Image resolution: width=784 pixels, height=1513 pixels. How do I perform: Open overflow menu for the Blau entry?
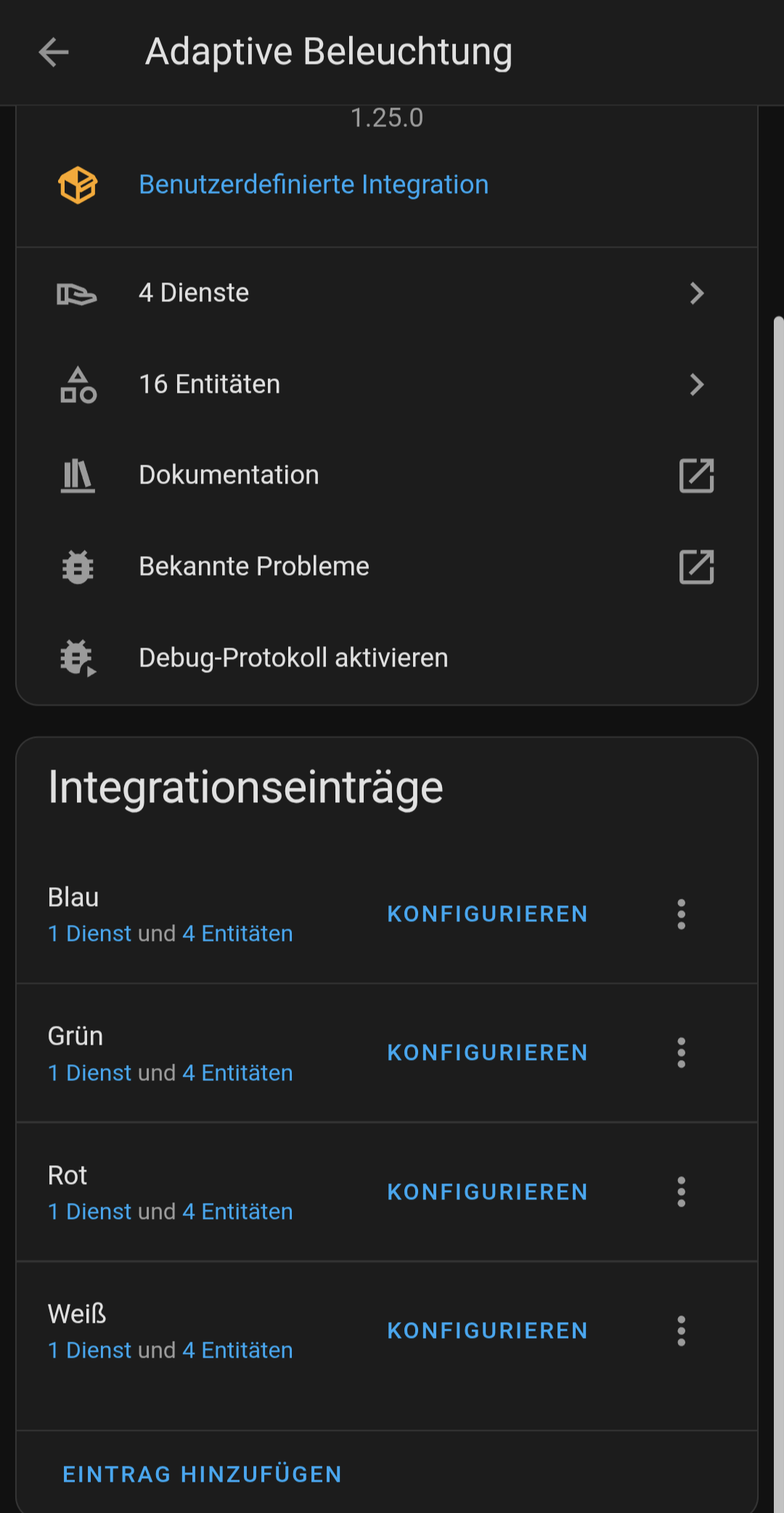pos(681,914)
